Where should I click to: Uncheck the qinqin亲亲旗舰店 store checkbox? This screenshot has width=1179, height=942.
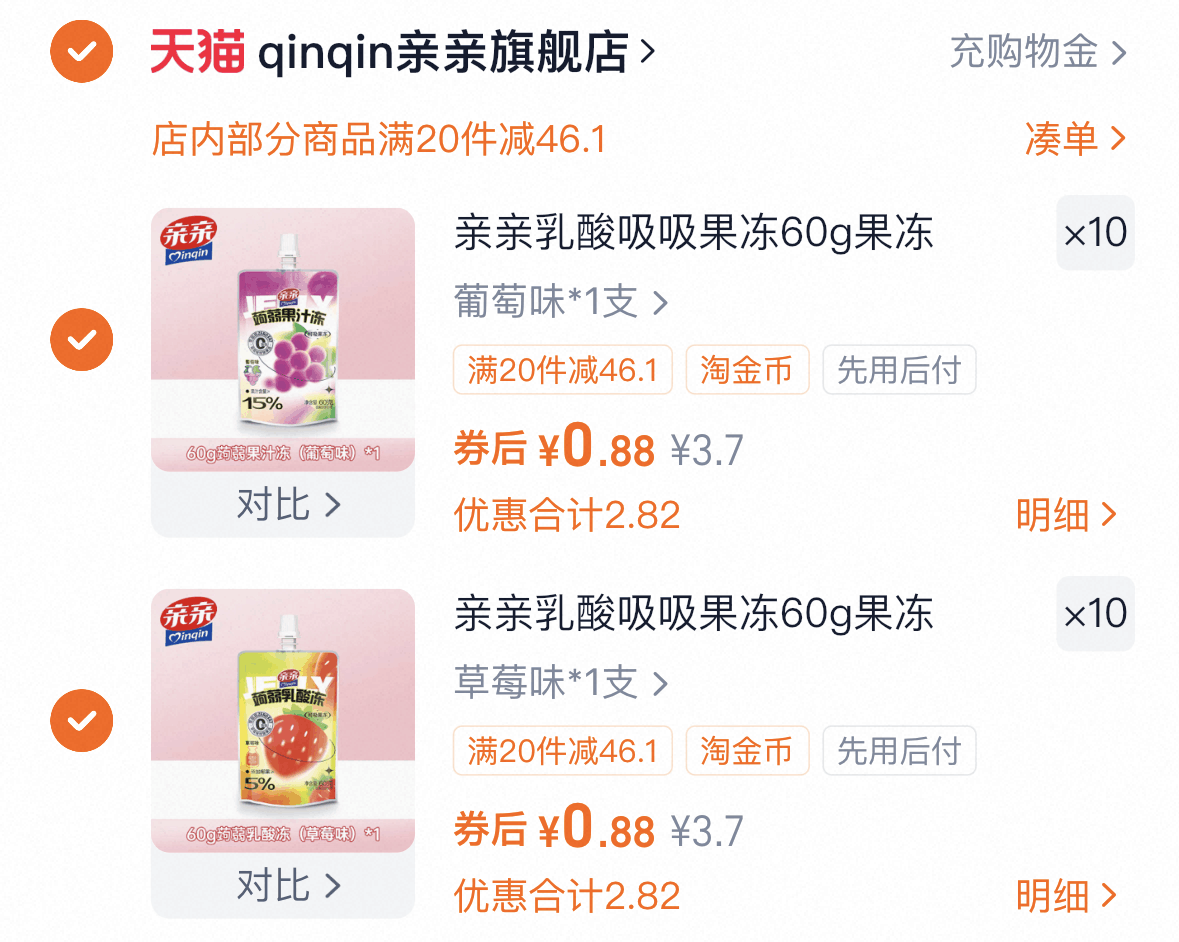tap(81, 51)
